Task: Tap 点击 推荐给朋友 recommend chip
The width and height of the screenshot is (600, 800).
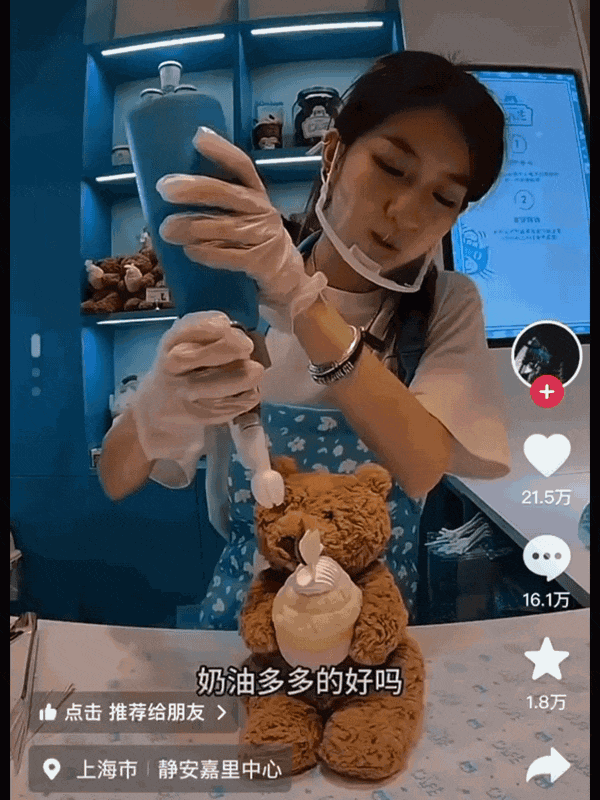Action: 133,712
